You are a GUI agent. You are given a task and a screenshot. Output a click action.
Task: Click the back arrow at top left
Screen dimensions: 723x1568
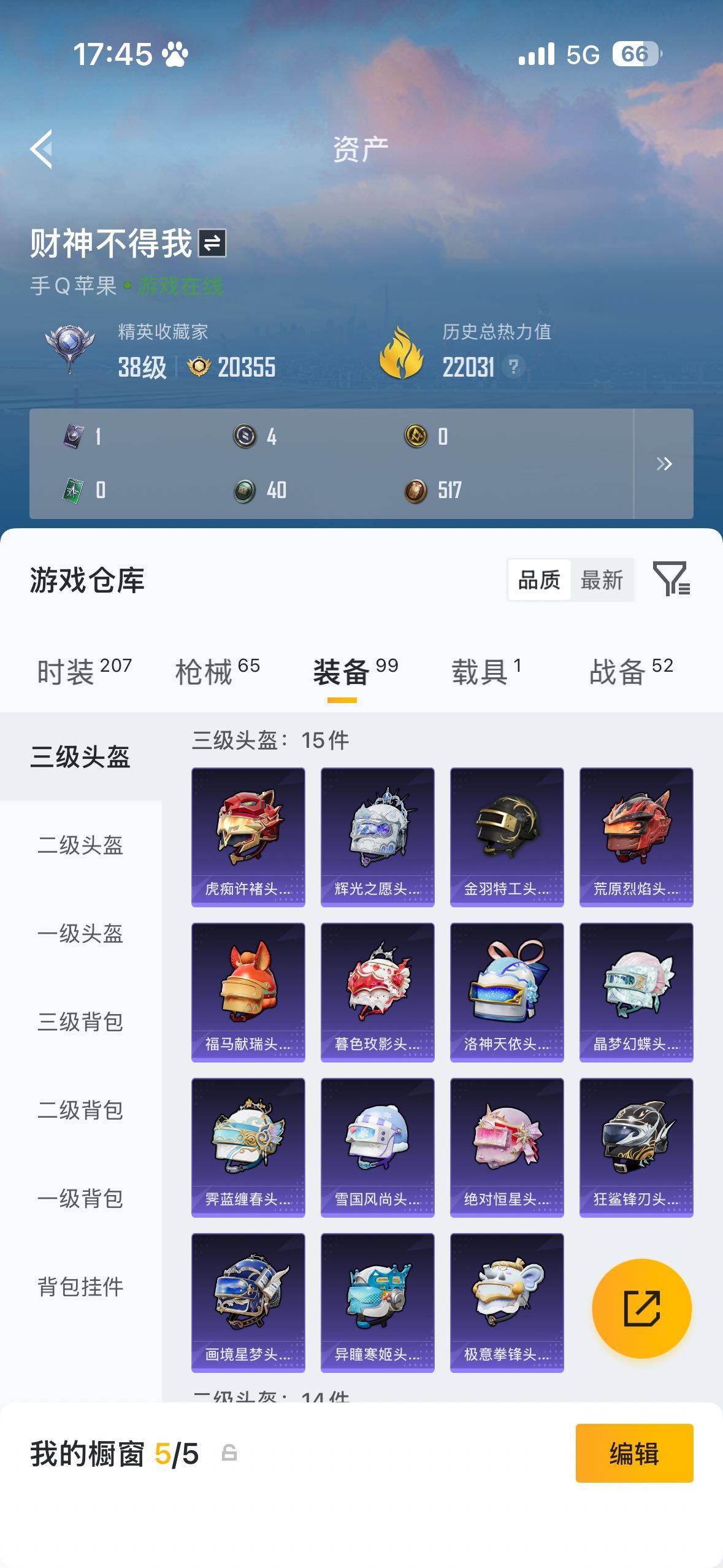click(42, 150)
